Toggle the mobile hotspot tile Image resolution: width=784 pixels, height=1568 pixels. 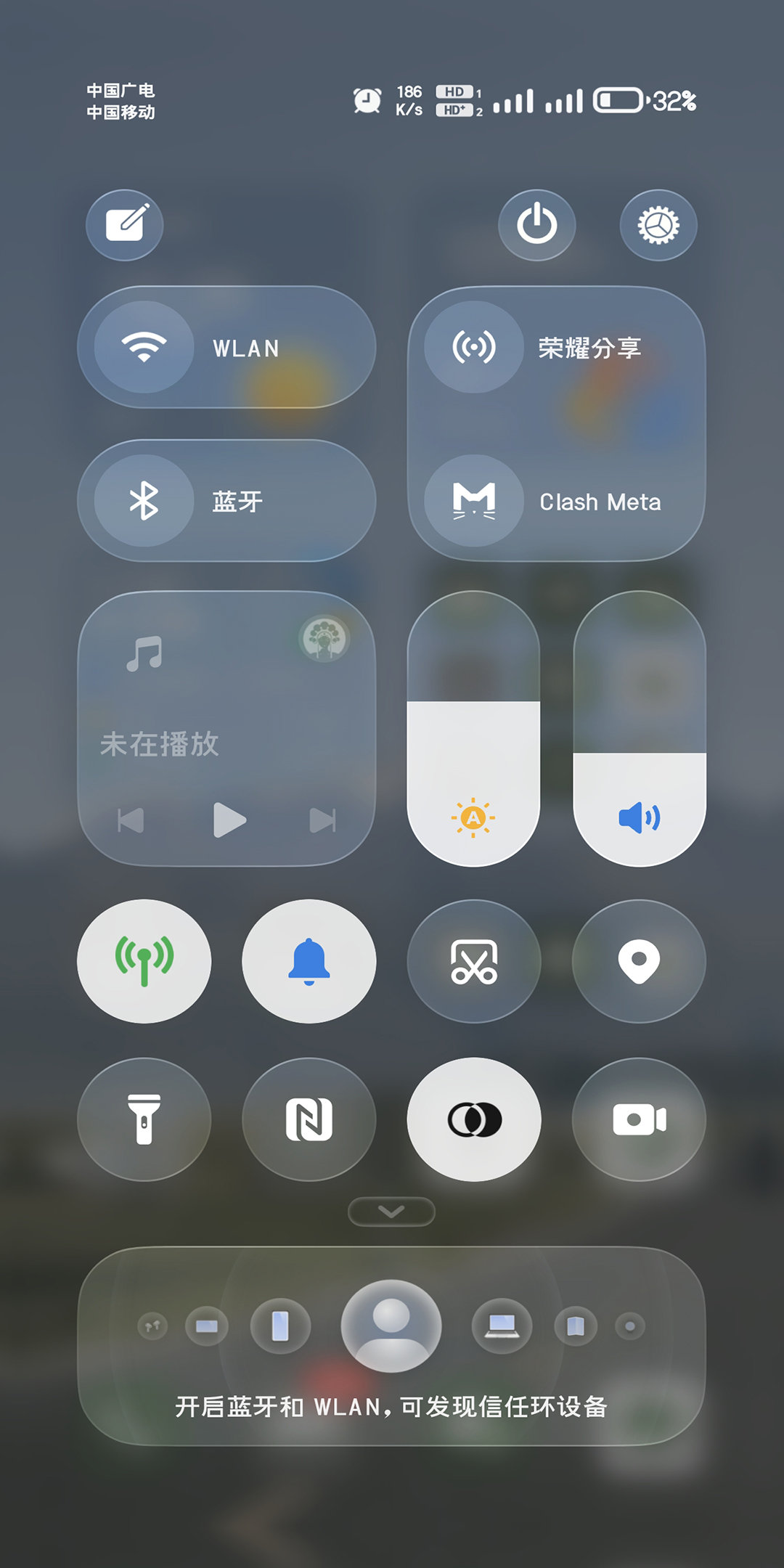(x=144, y=961)
